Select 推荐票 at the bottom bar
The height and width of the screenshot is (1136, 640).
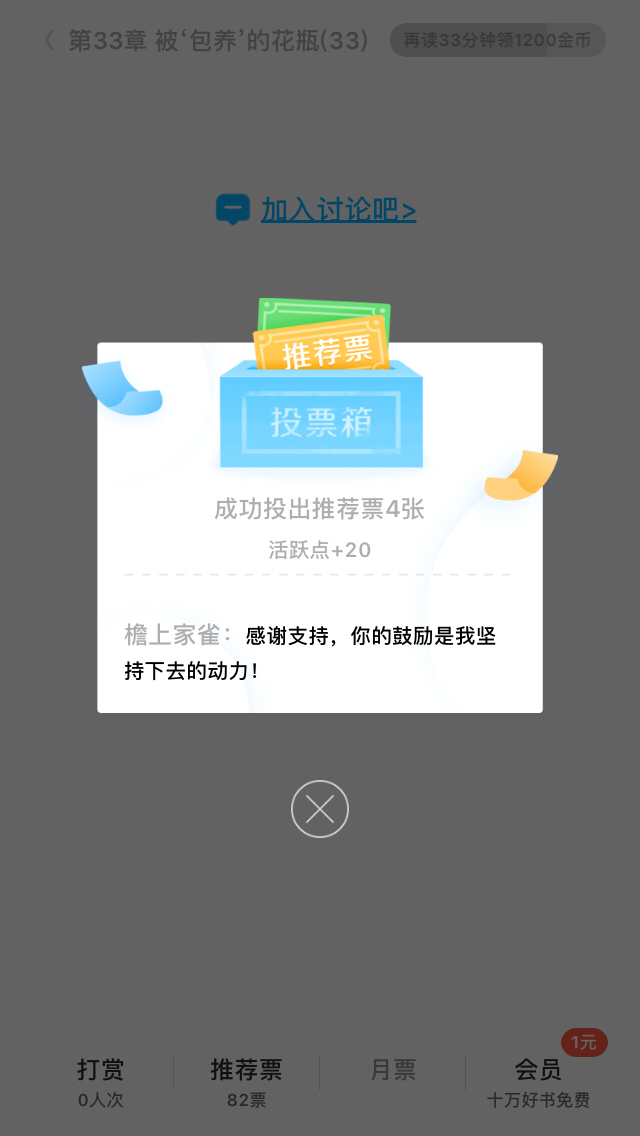[246, 1082]
